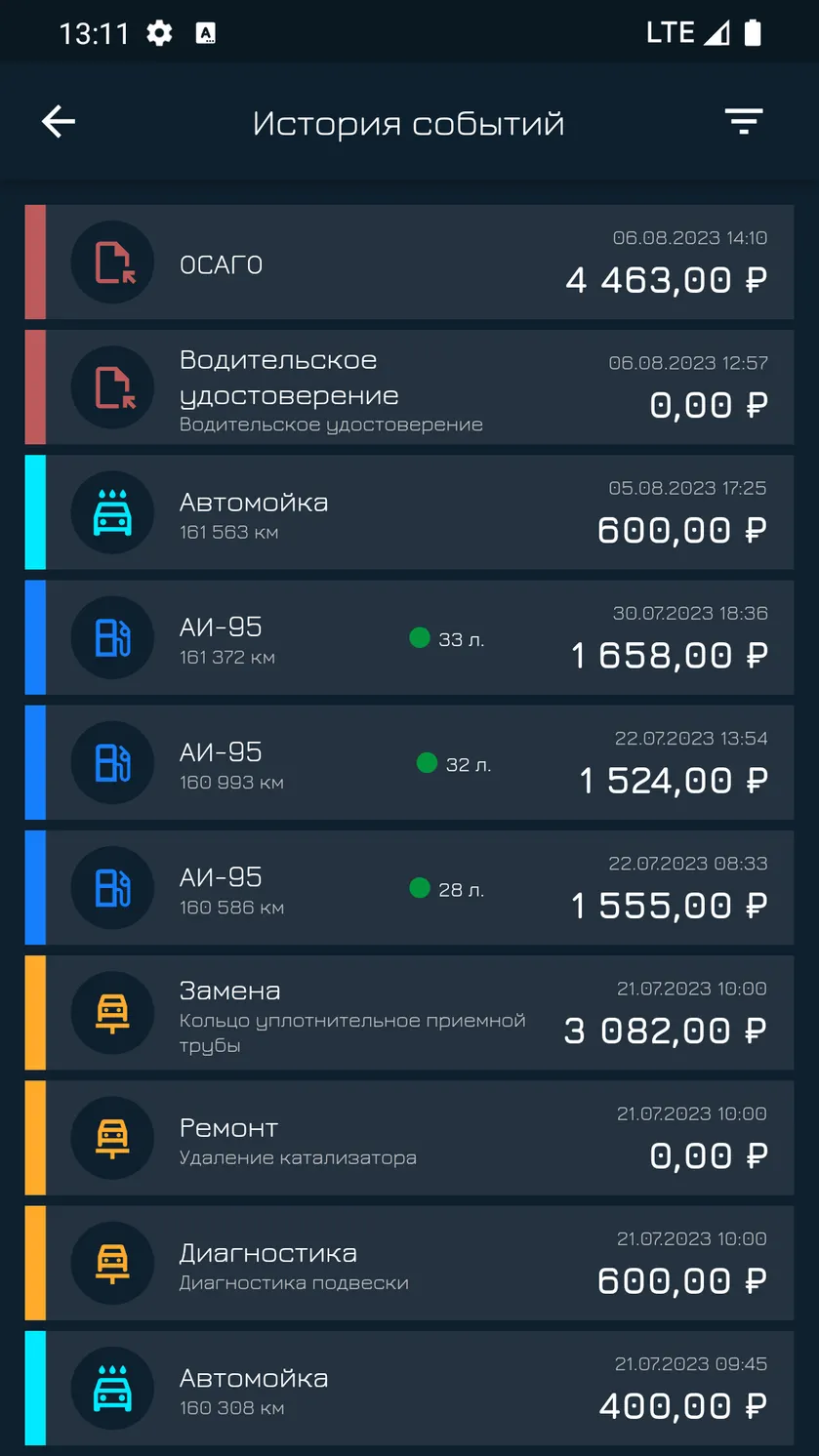Screen dimensions: 819x1456
Task: Open the Автомойка entry at 161 563 км
Action: pyautogui.click(x=409, y=512)
